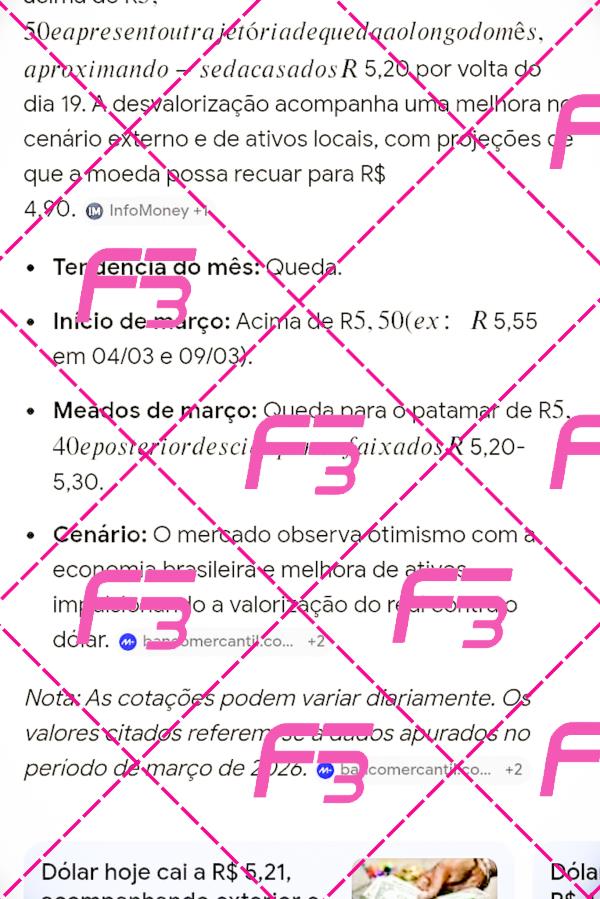
Task: Open bancomercantil source chip after 'março de 2026'
Action: [420, 770]
